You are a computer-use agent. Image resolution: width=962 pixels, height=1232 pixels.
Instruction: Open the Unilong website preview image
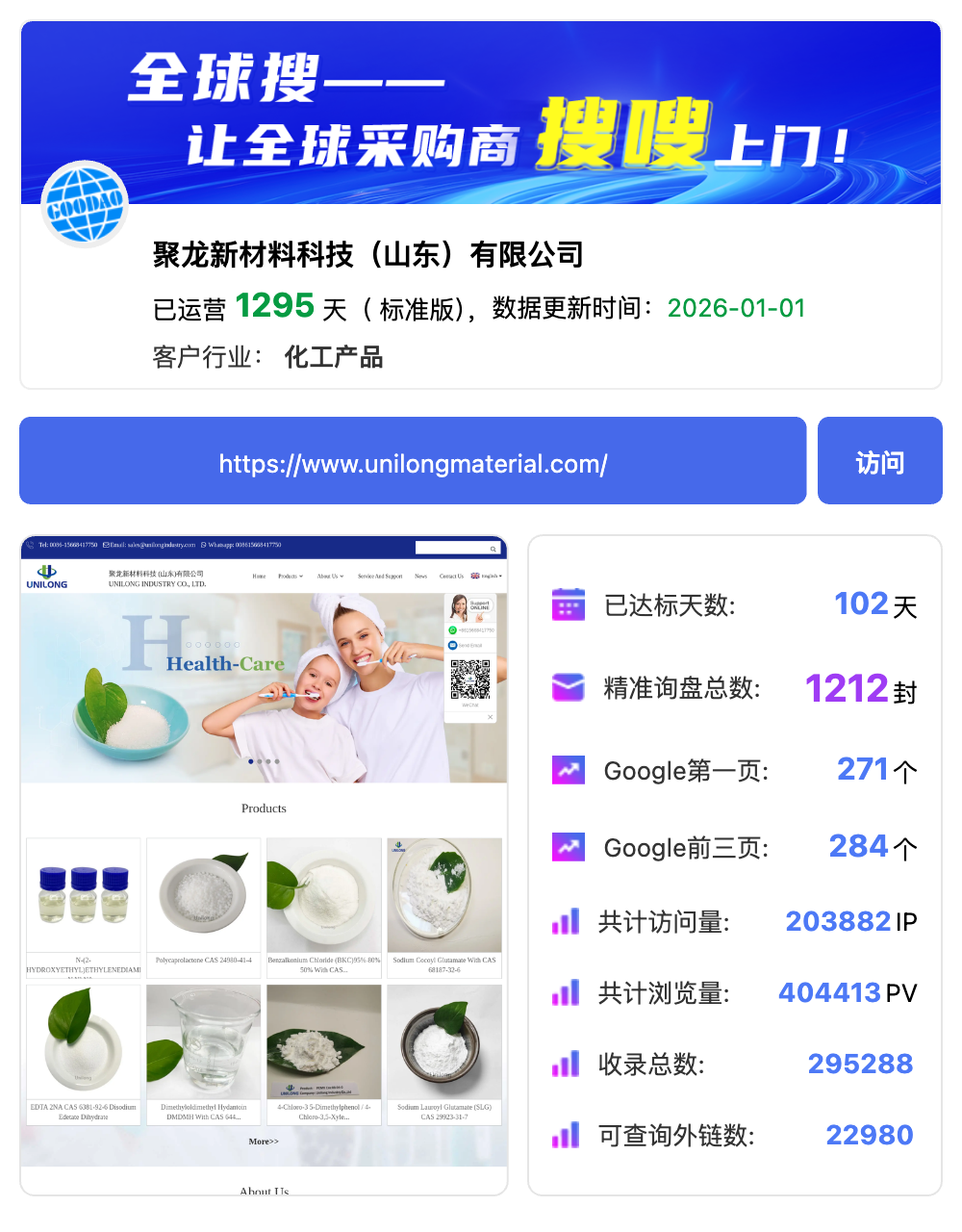click(264, 864)
